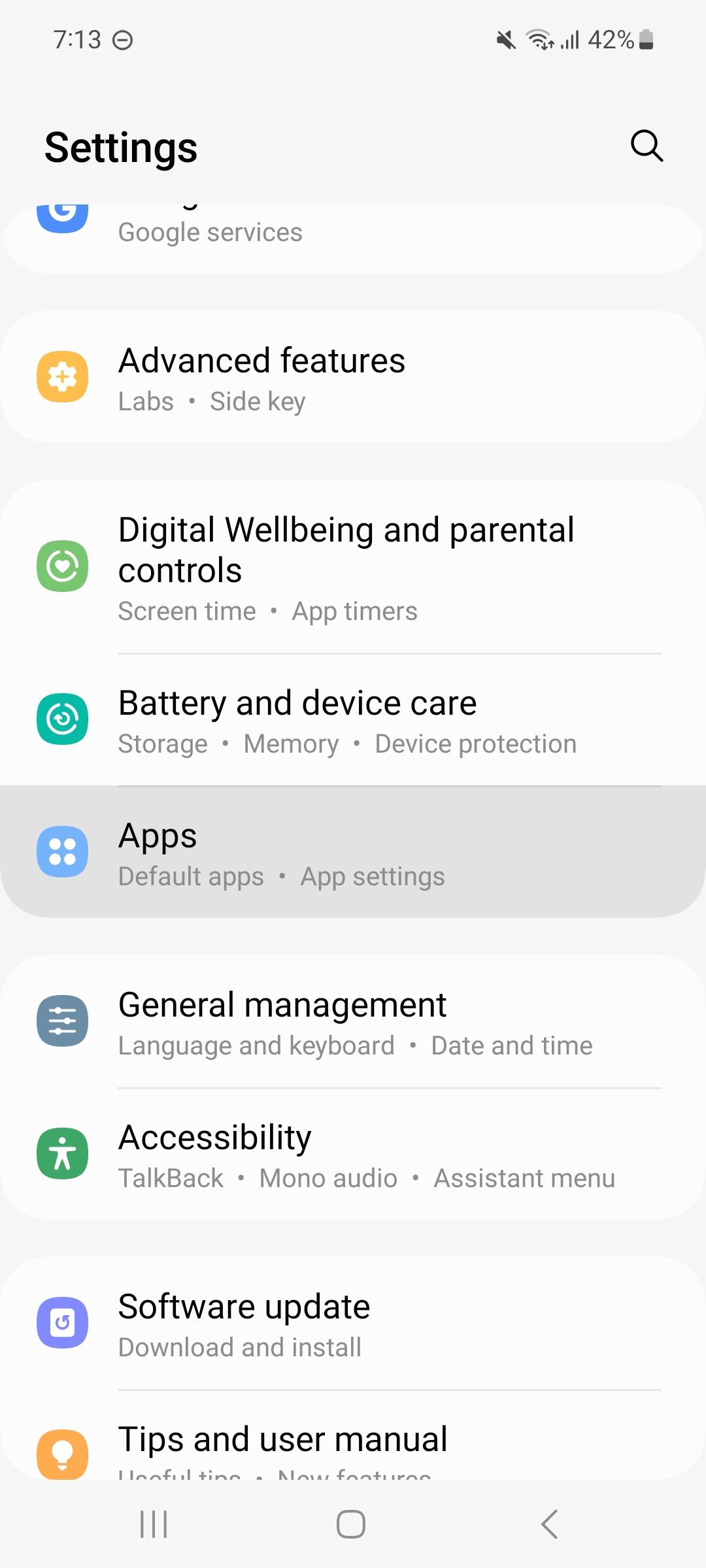Select the Digital Wellbeing heart icon
The image size is (706, 1568).
click(62, 565)
